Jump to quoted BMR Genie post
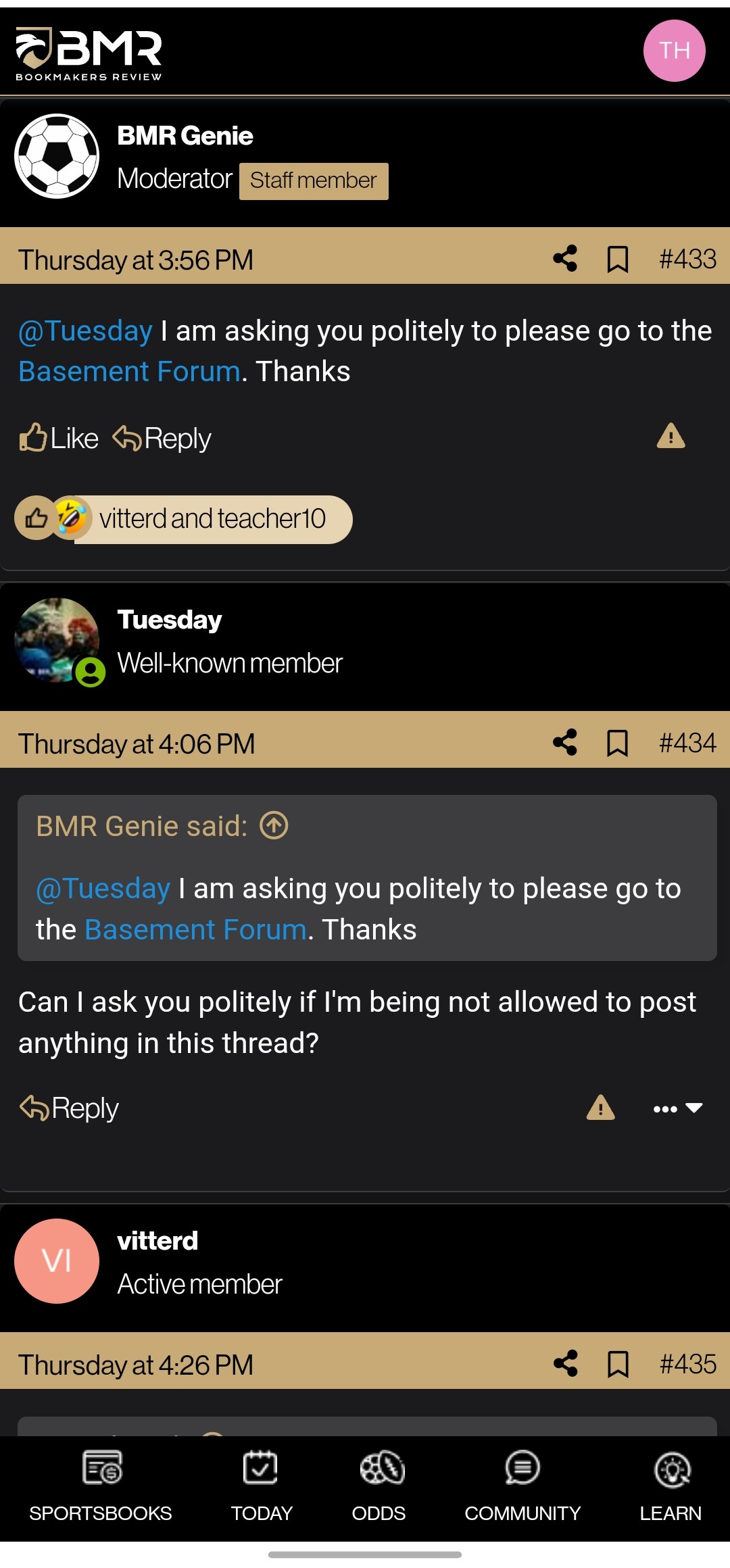The height and width of the screenshot is (1568, 730). (x=274, y=825)
